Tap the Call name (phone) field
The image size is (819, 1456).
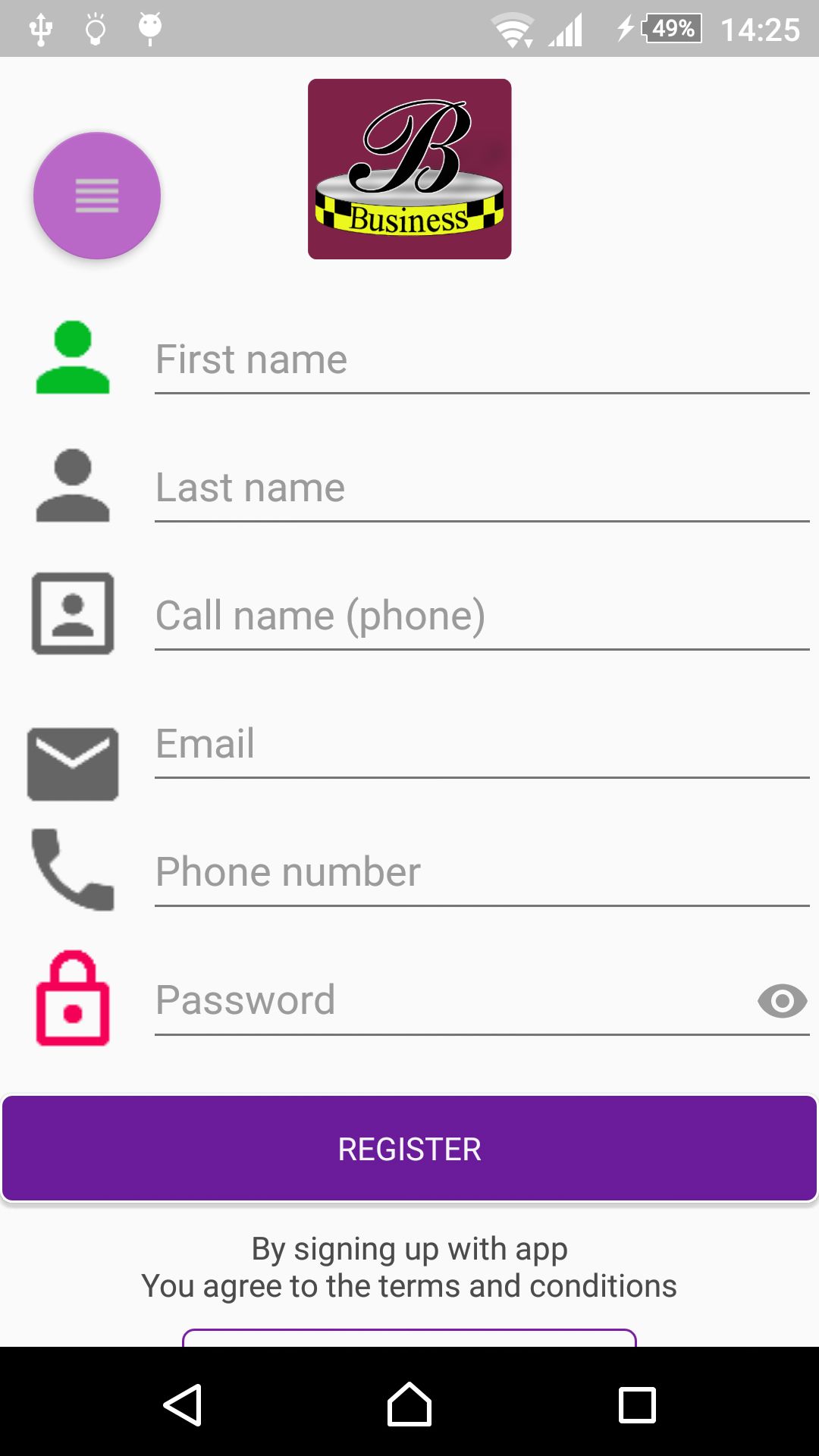[481, 616]
